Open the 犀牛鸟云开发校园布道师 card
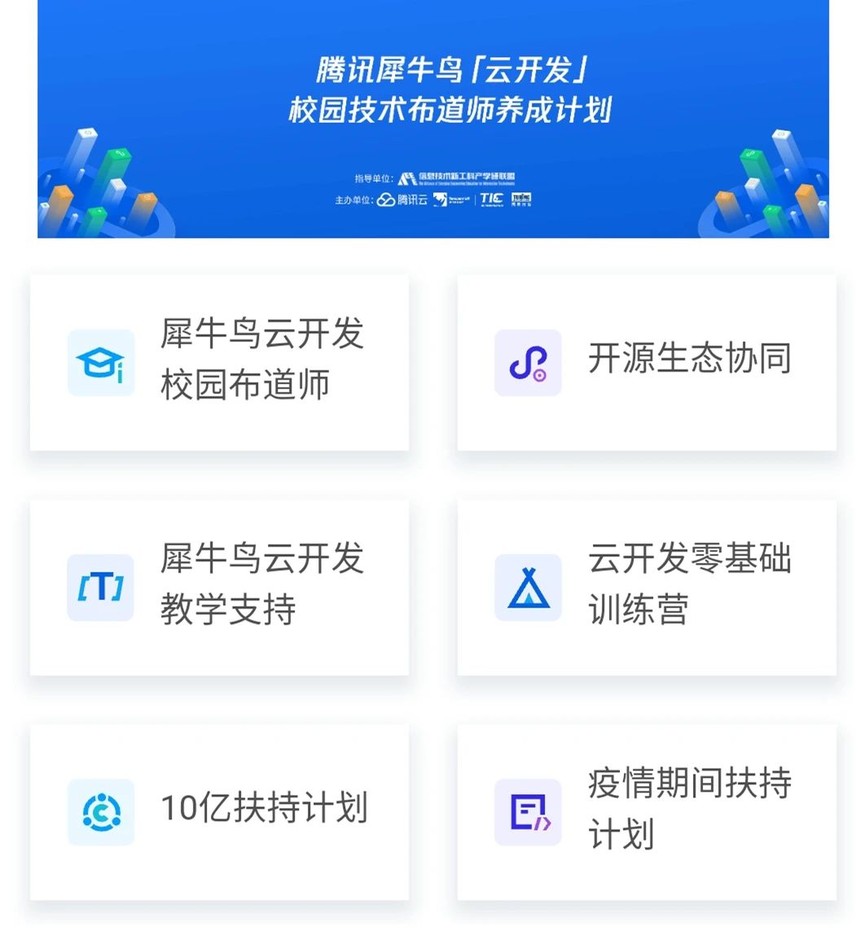 pyautogui.click(x=219, y=362)
